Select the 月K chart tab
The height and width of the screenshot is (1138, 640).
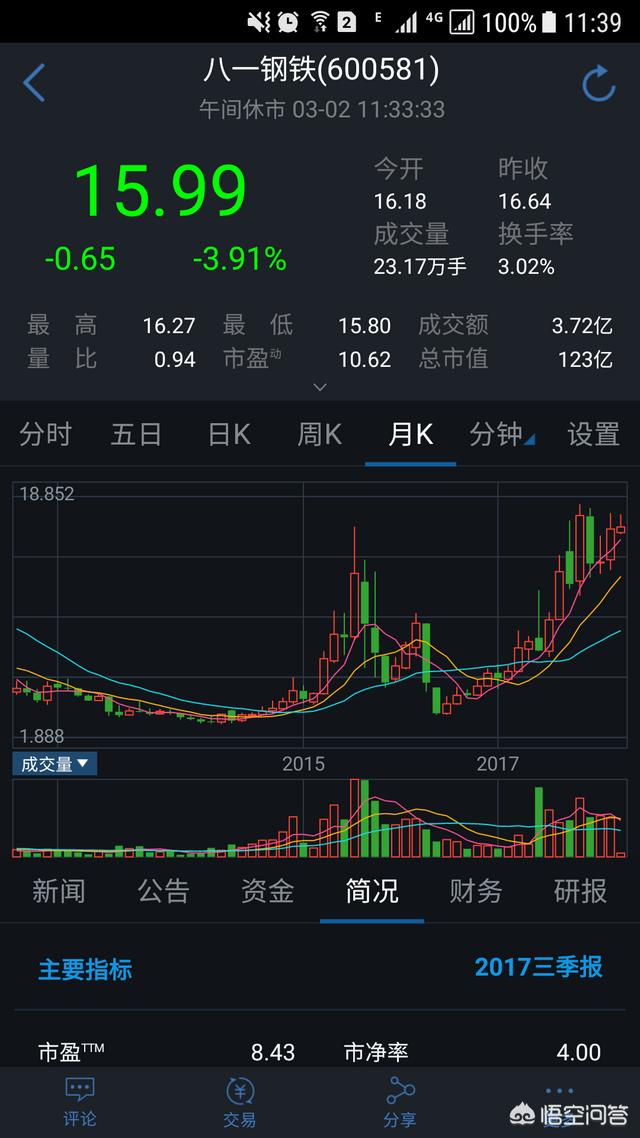(410, 434)
